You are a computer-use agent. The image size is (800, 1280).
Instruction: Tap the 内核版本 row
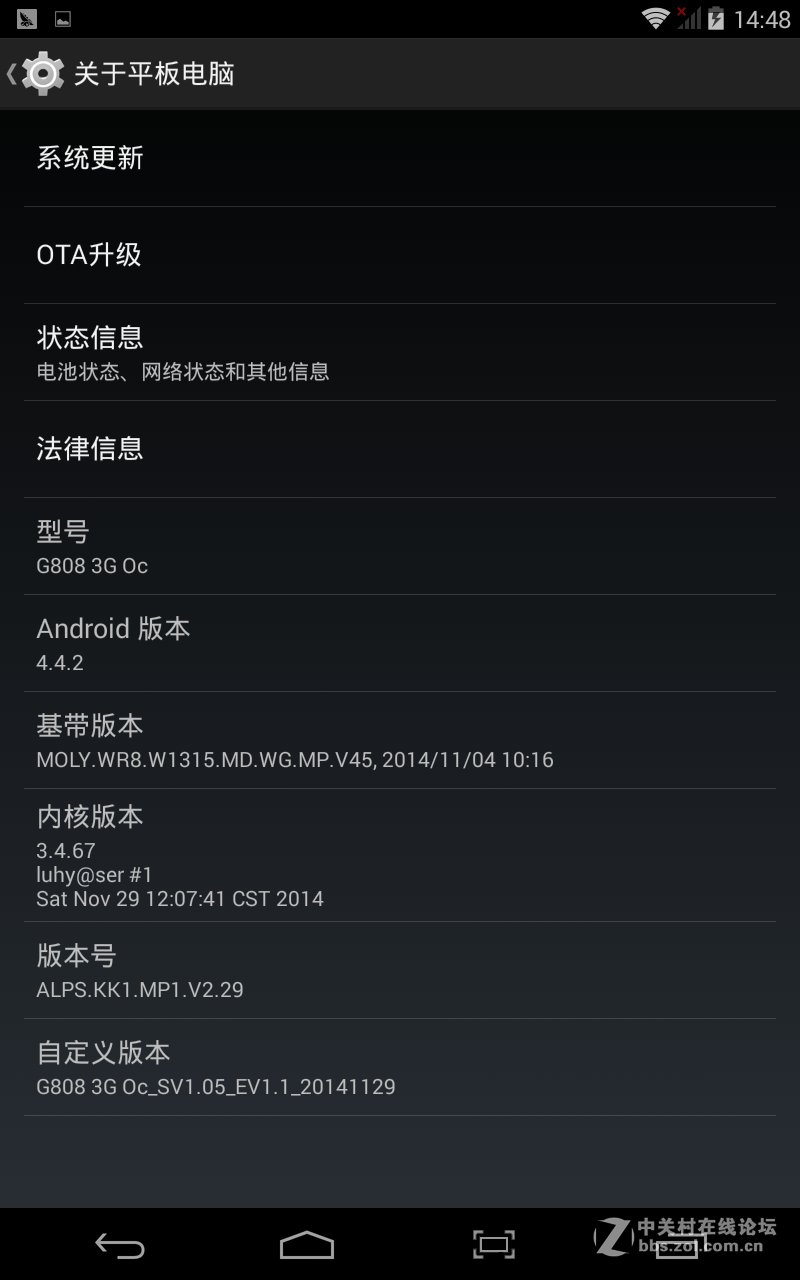coord(400,855)
